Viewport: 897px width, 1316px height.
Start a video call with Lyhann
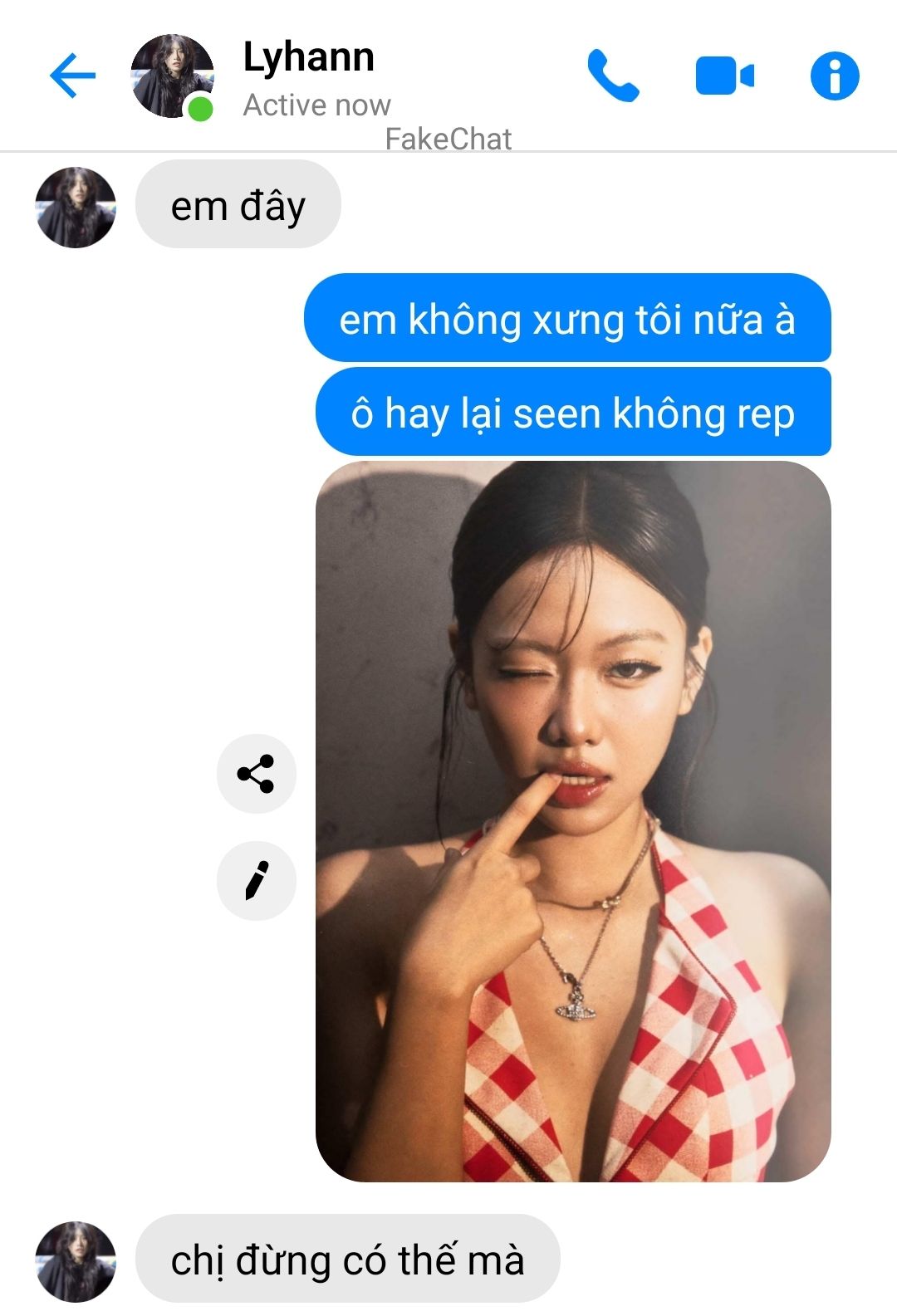click(x=723, y=76)
